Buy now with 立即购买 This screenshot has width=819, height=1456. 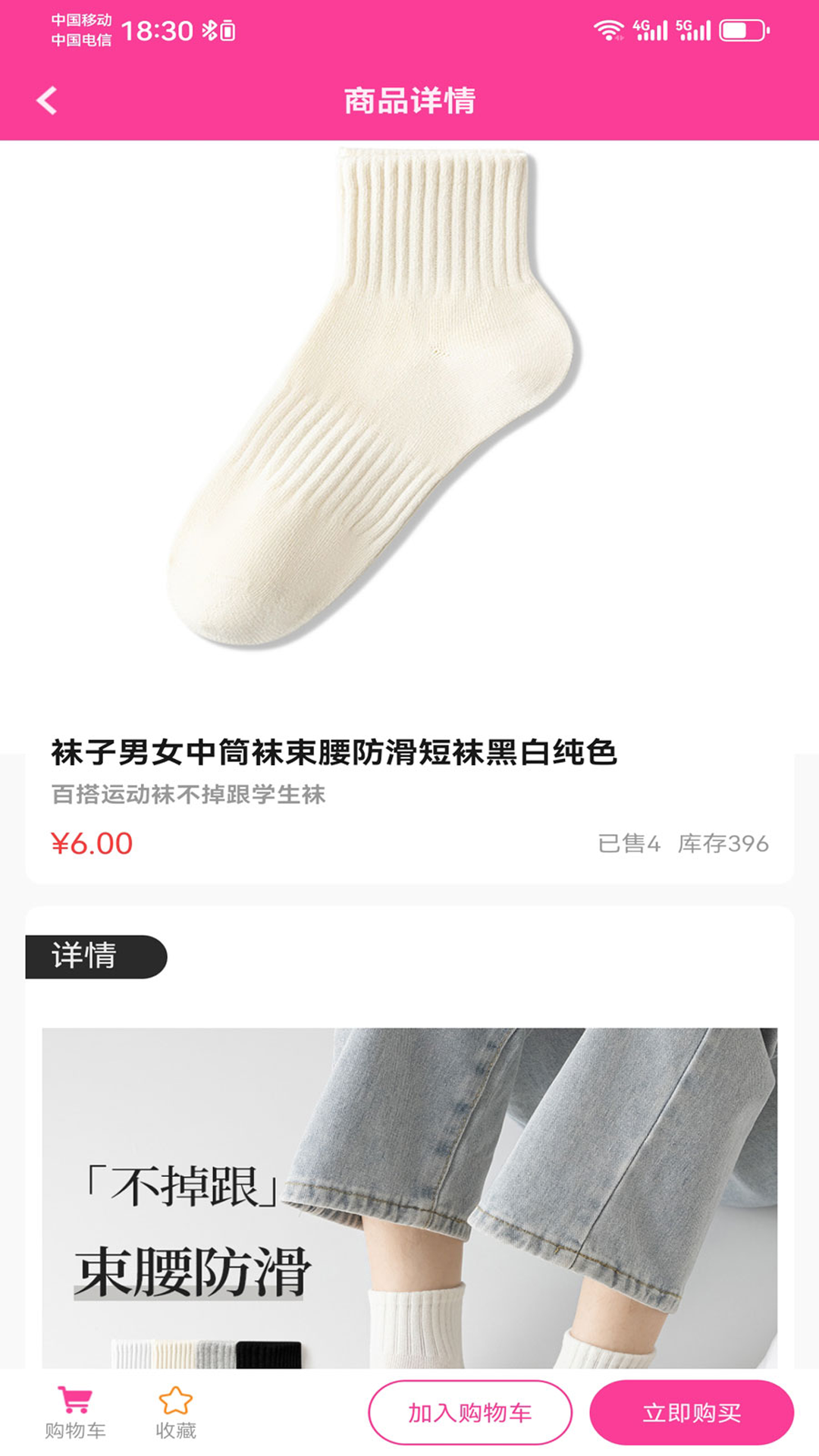[x=692, y=1413]
